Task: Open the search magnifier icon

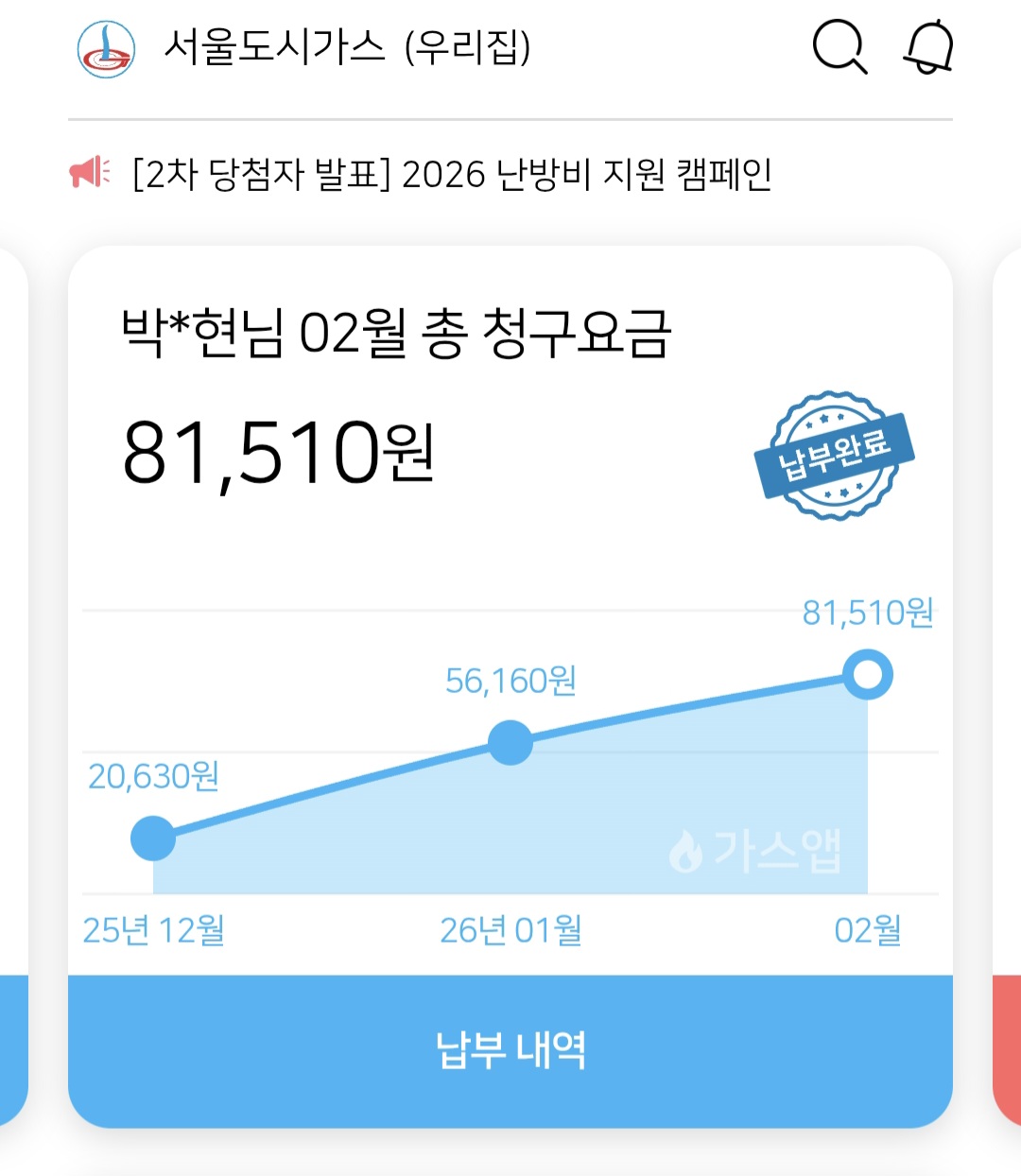Action: coord(839,47)
